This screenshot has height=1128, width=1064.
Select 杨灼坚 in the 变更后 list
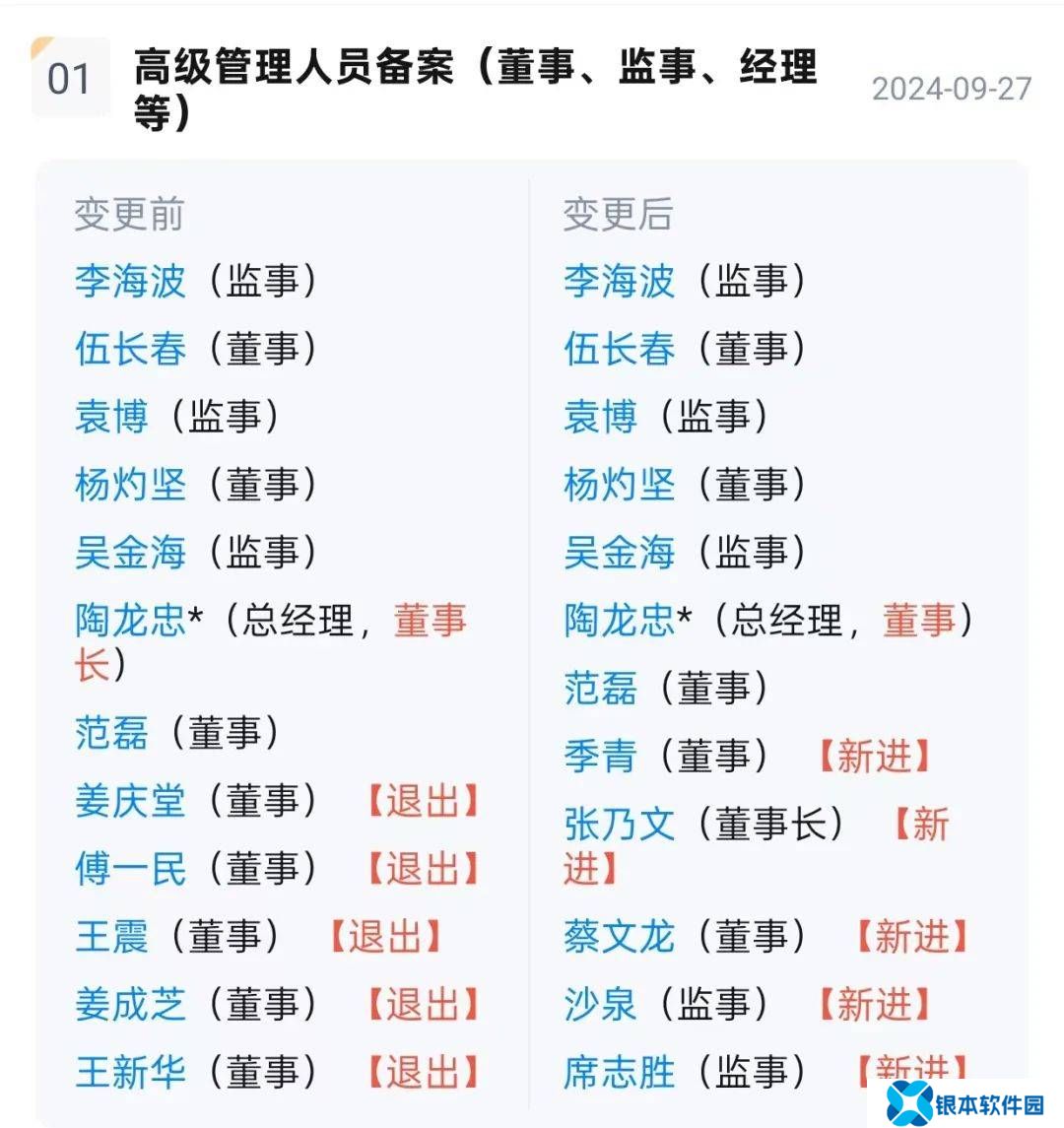point(619,484)
